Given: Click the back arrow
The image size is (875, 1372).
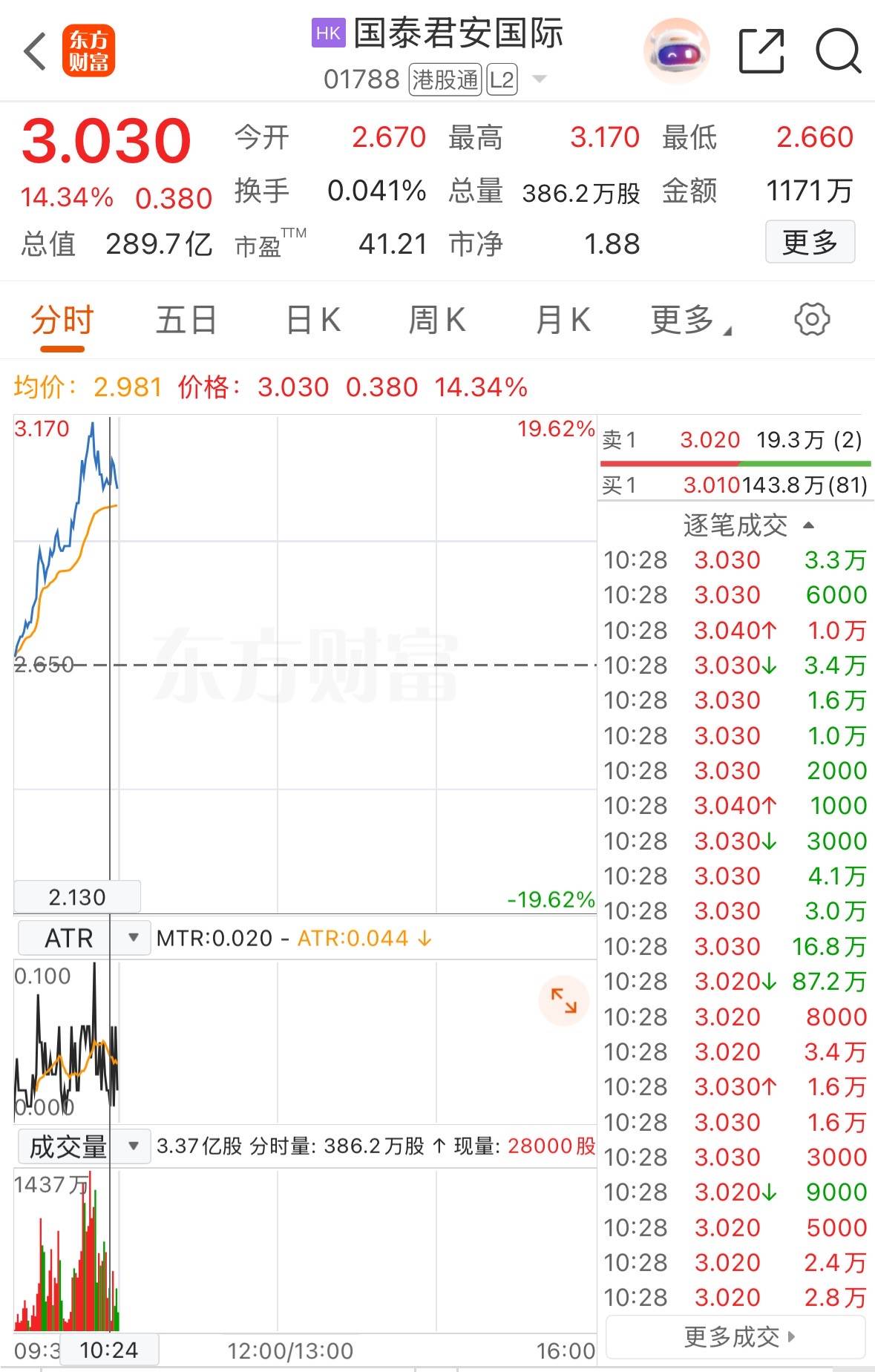Looking at the screenshot, I should (33, 50).
